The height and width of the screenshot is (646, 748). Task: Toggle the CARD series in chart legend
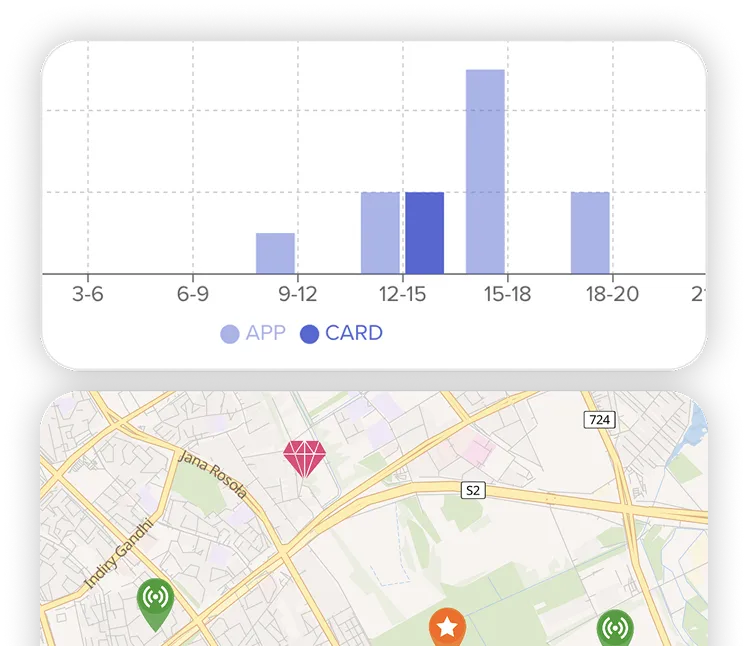pyautogui.click(x=342, y=333)
